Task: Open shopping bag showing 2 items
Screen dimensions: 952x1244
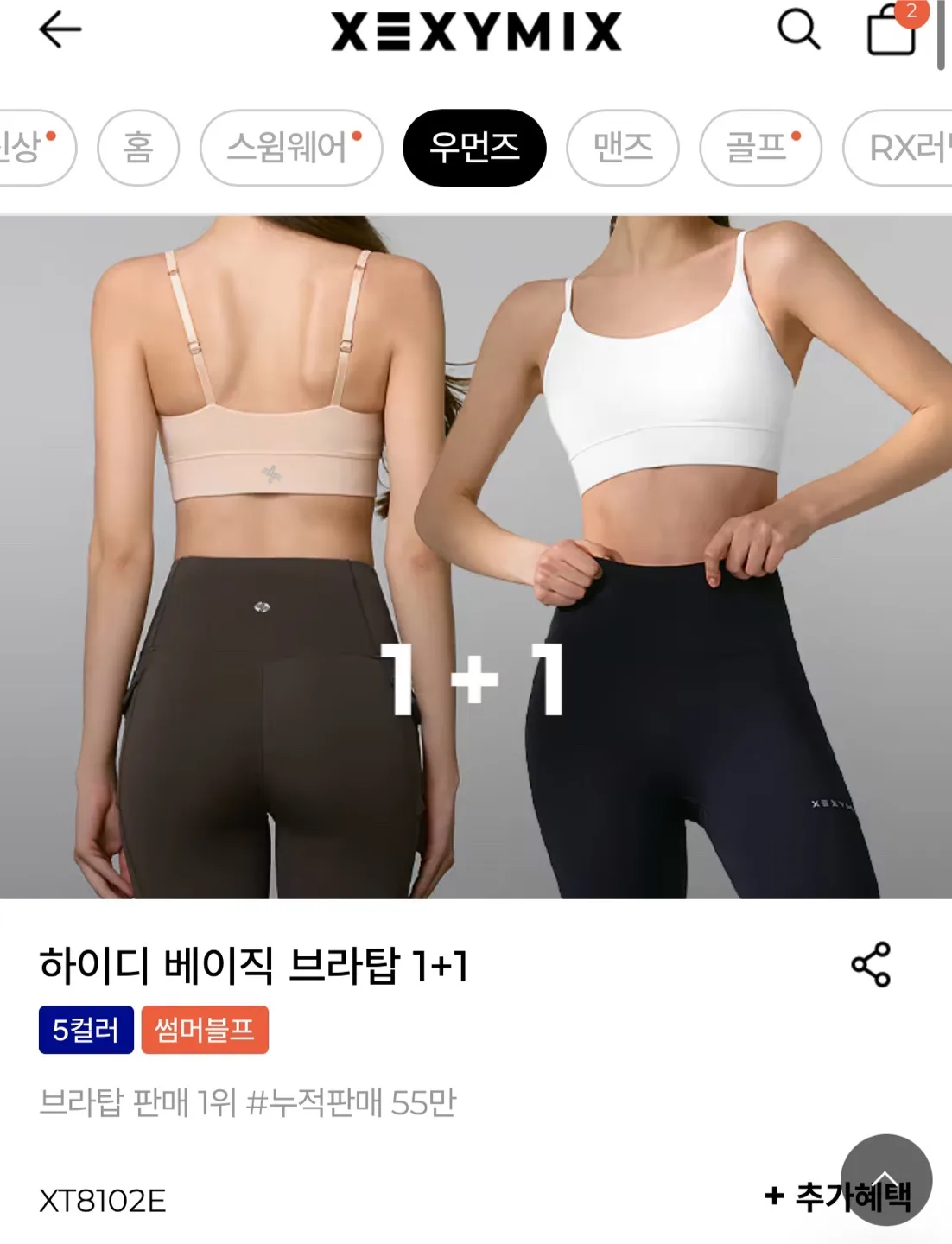Action: [x=890, y=33]
